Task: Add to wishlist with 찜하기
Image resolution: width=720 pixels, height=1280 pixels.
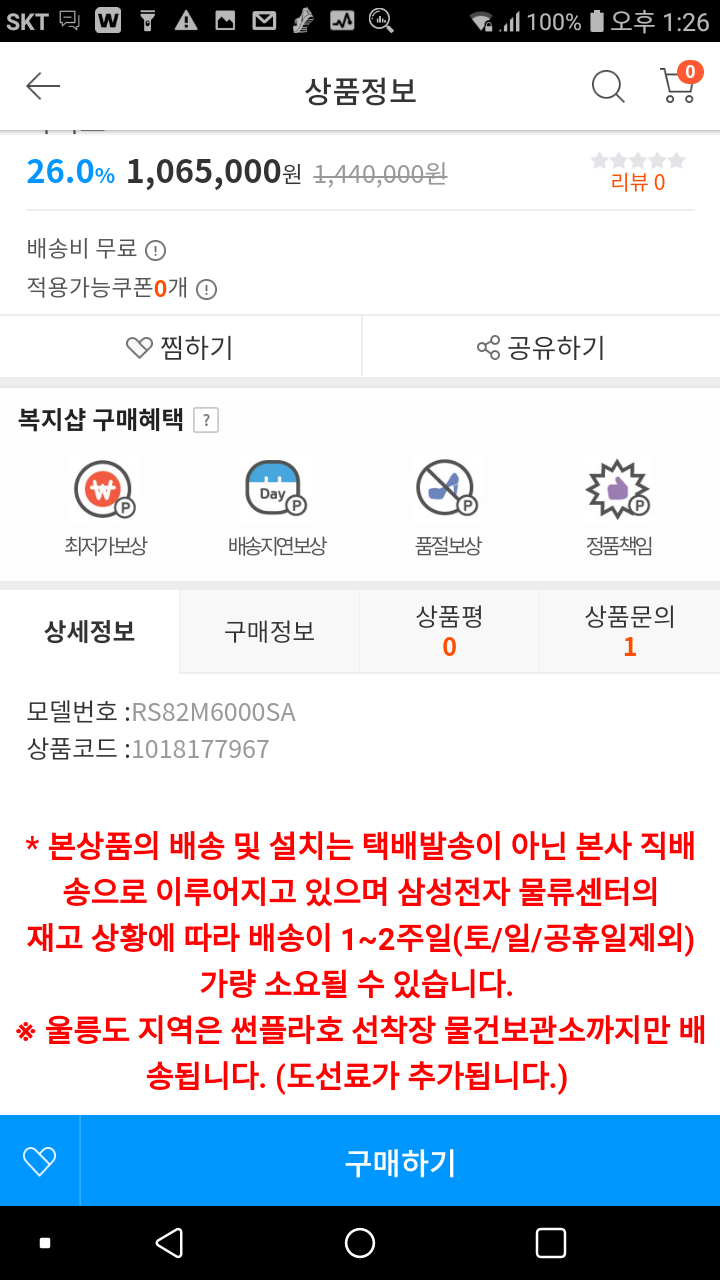Action: [x=180, y=347]
